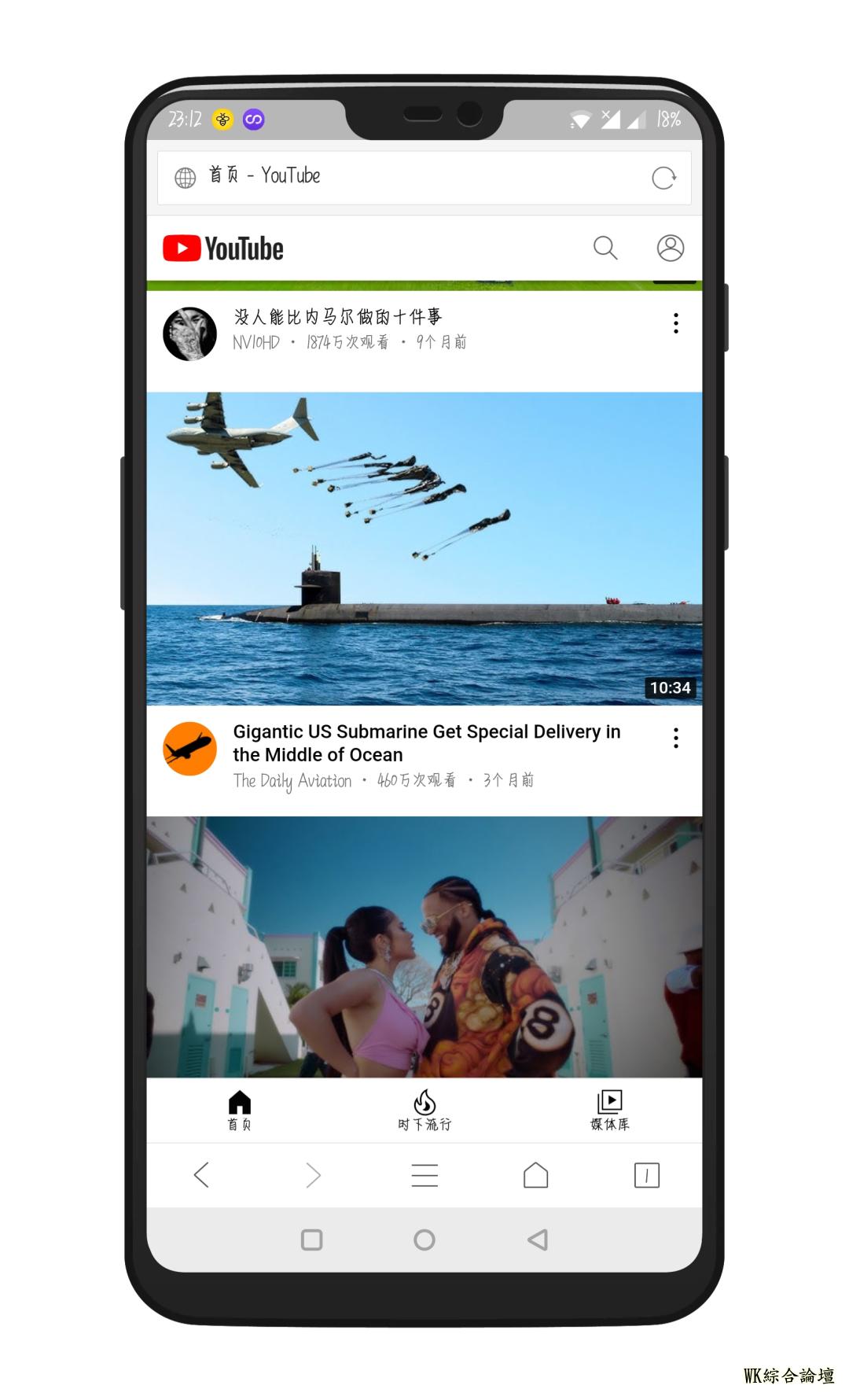Tap the YouTube logo
This screenshot has height=1400, width=849.
(x=223, y=249)
